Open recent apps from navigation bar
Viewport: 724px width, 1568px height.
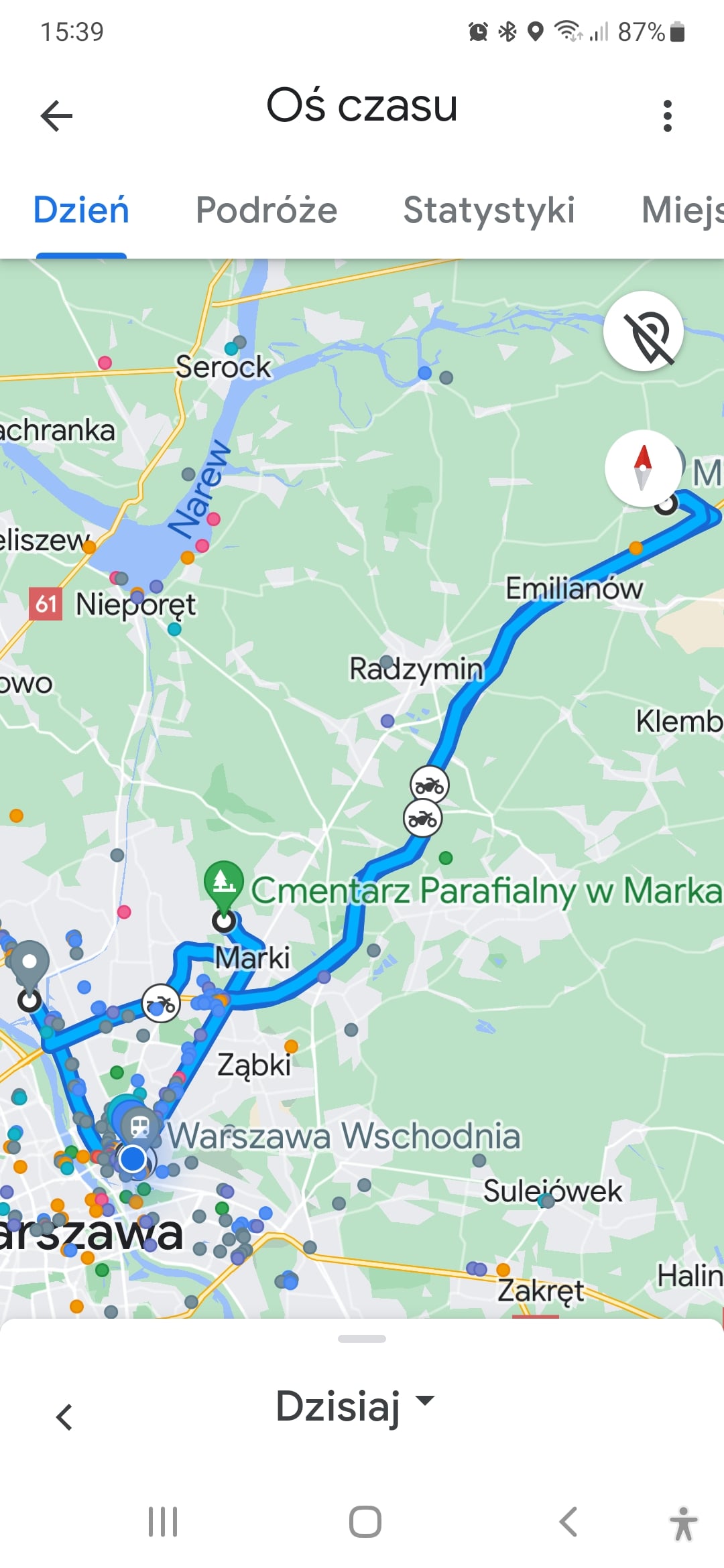coord(163,1522)
